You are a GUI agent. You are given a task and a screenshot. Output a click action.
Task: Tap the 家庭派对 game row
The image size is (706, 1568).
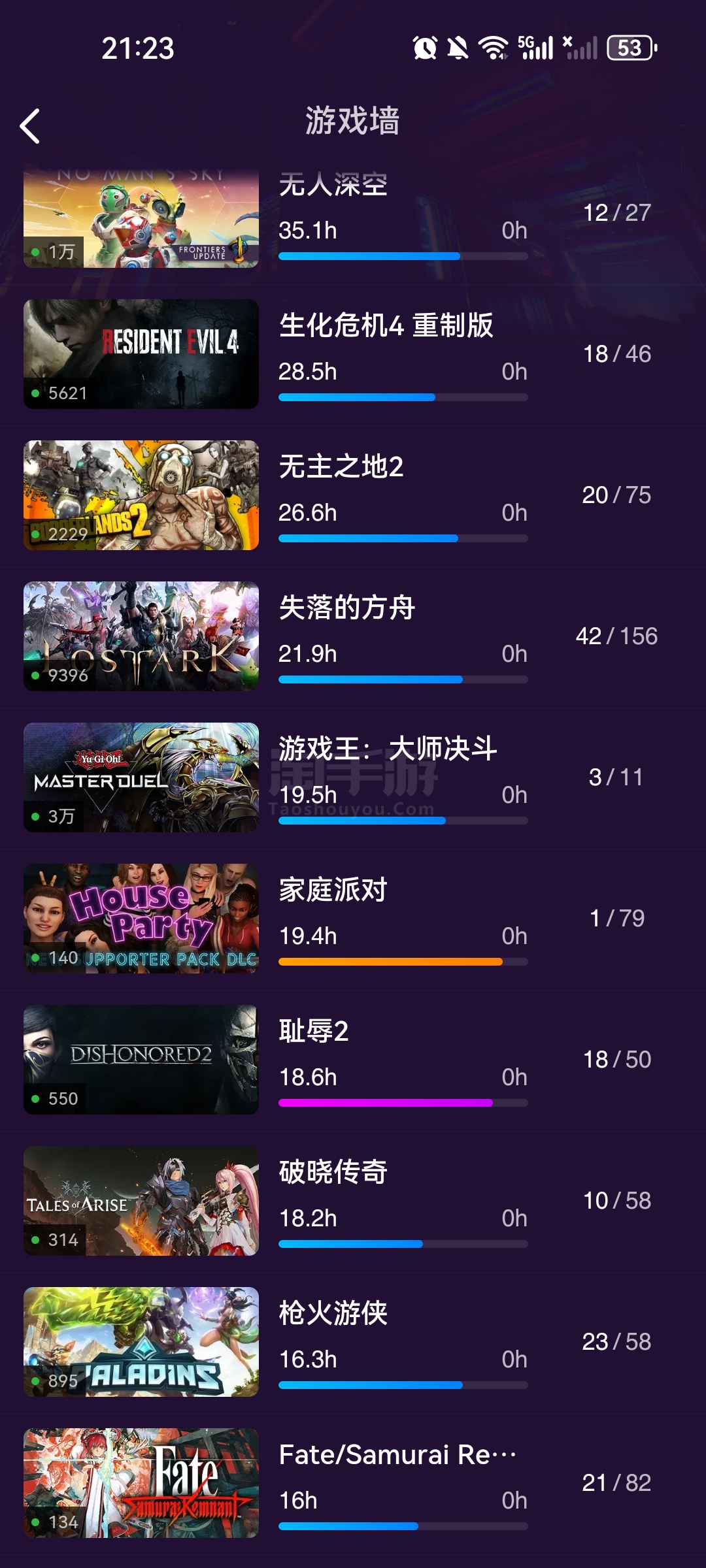[x=353, y=919]
